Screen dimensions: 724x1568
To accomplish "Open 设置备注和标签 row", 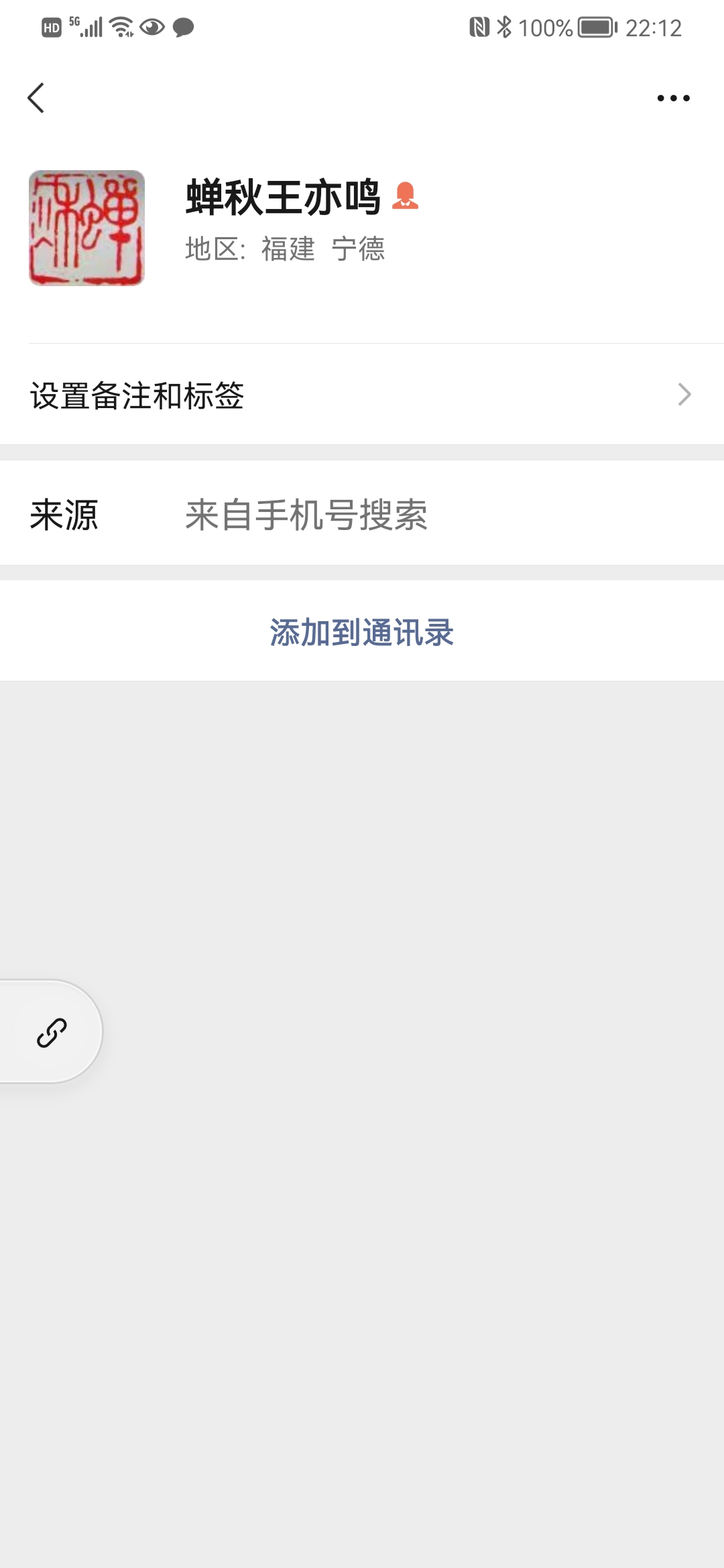I will (x=362, y=395).
